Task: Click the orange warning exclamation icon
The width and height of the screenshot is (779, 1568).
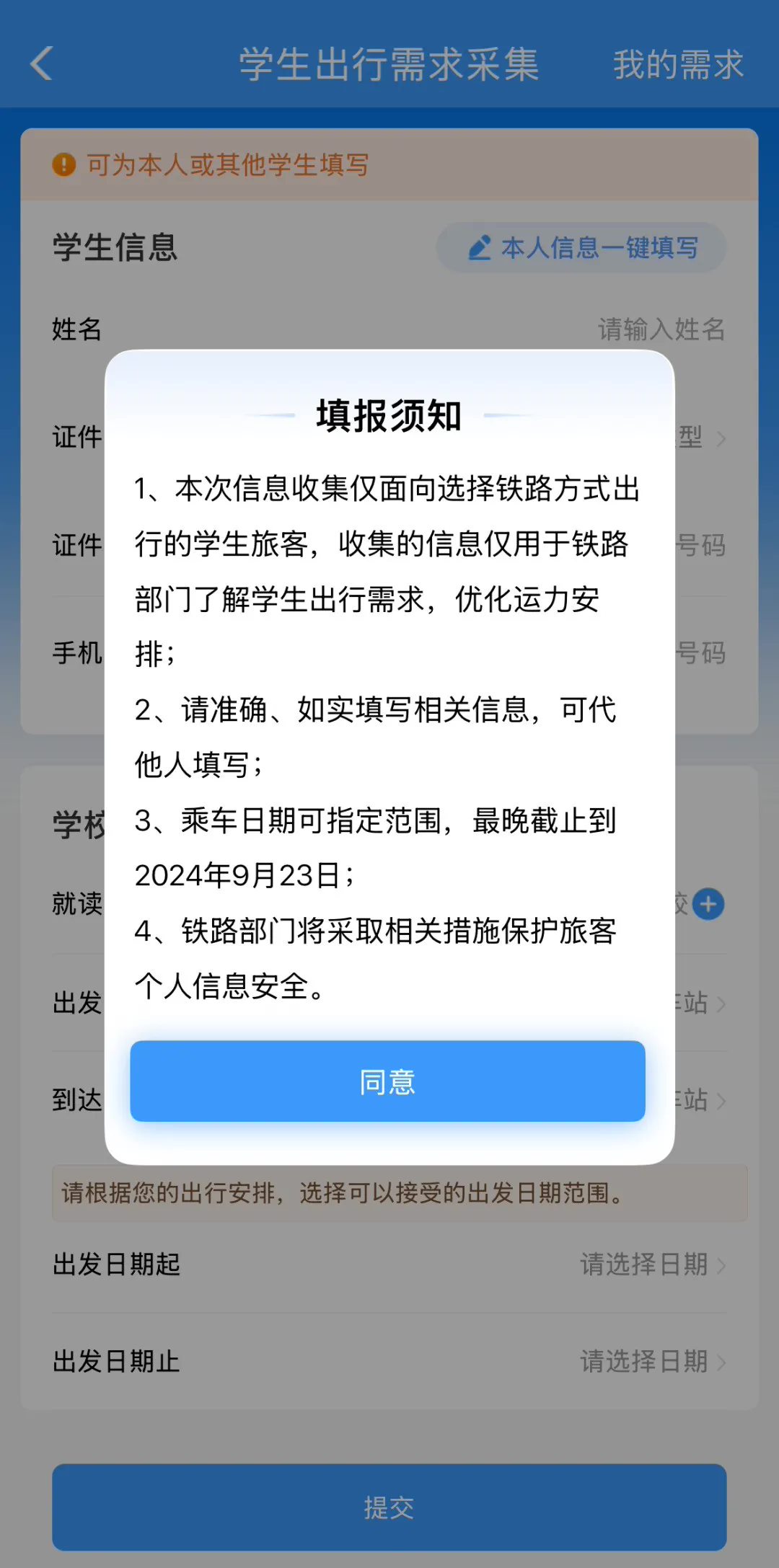Action: click(63, 164)
